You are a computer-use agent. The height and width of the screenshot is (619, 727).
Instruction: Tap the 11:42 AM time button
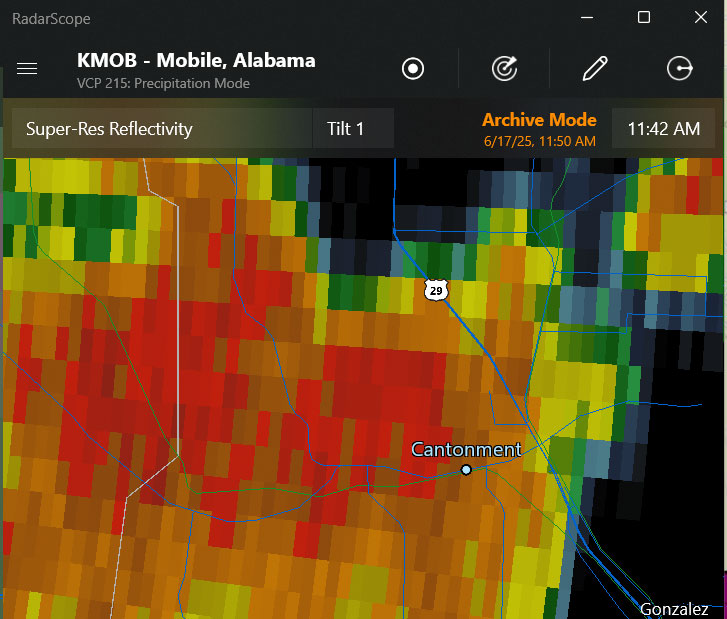[663, 128]
